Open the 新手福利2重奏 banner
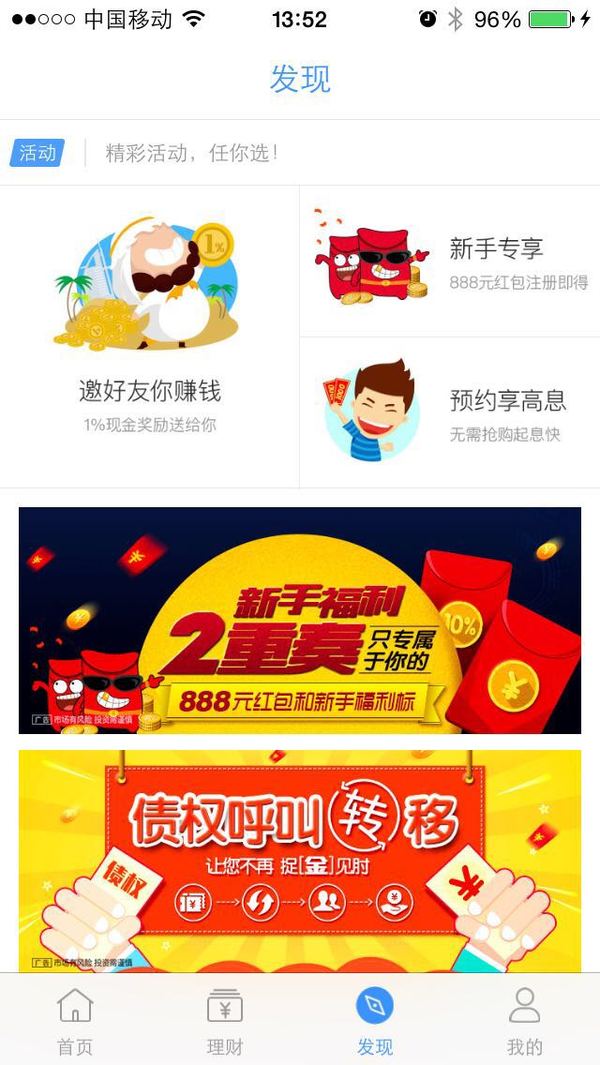This screenshot has width=600, height=1065. point(300,620)
